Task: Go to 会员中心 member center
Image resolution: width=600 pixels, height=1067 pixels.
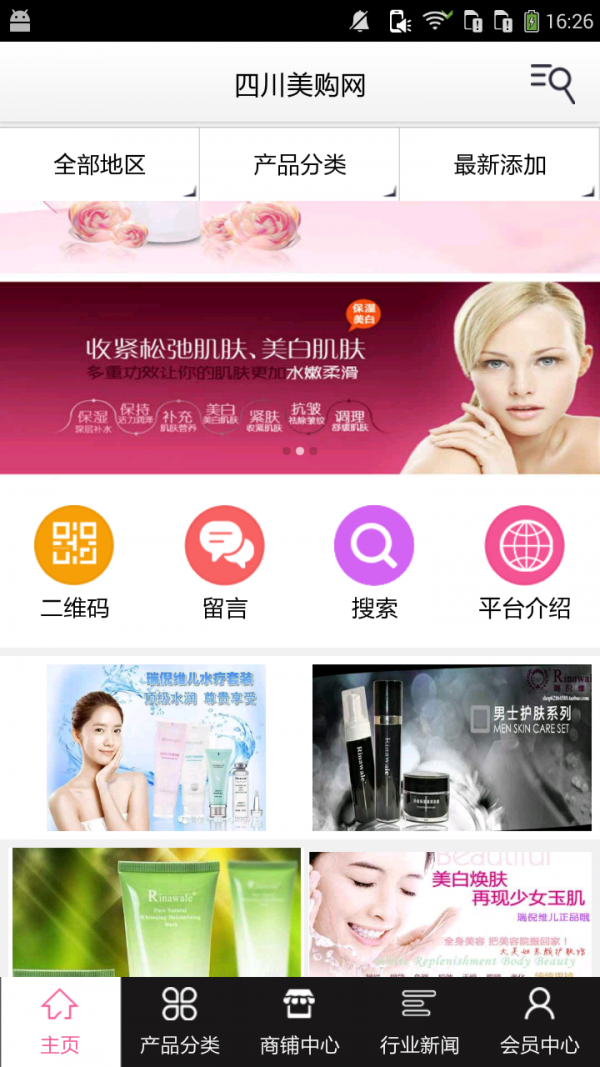Action: pyautogui.click(x=540, y=1021)
